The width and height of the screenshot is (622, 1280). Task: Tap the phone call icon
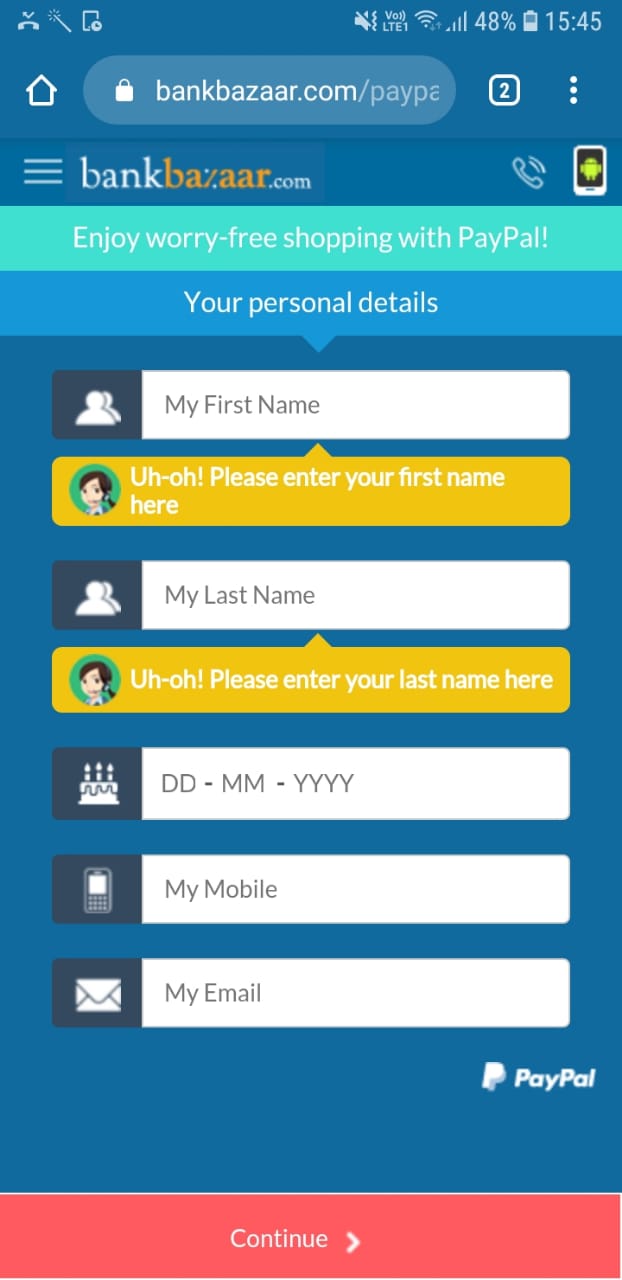528,172
